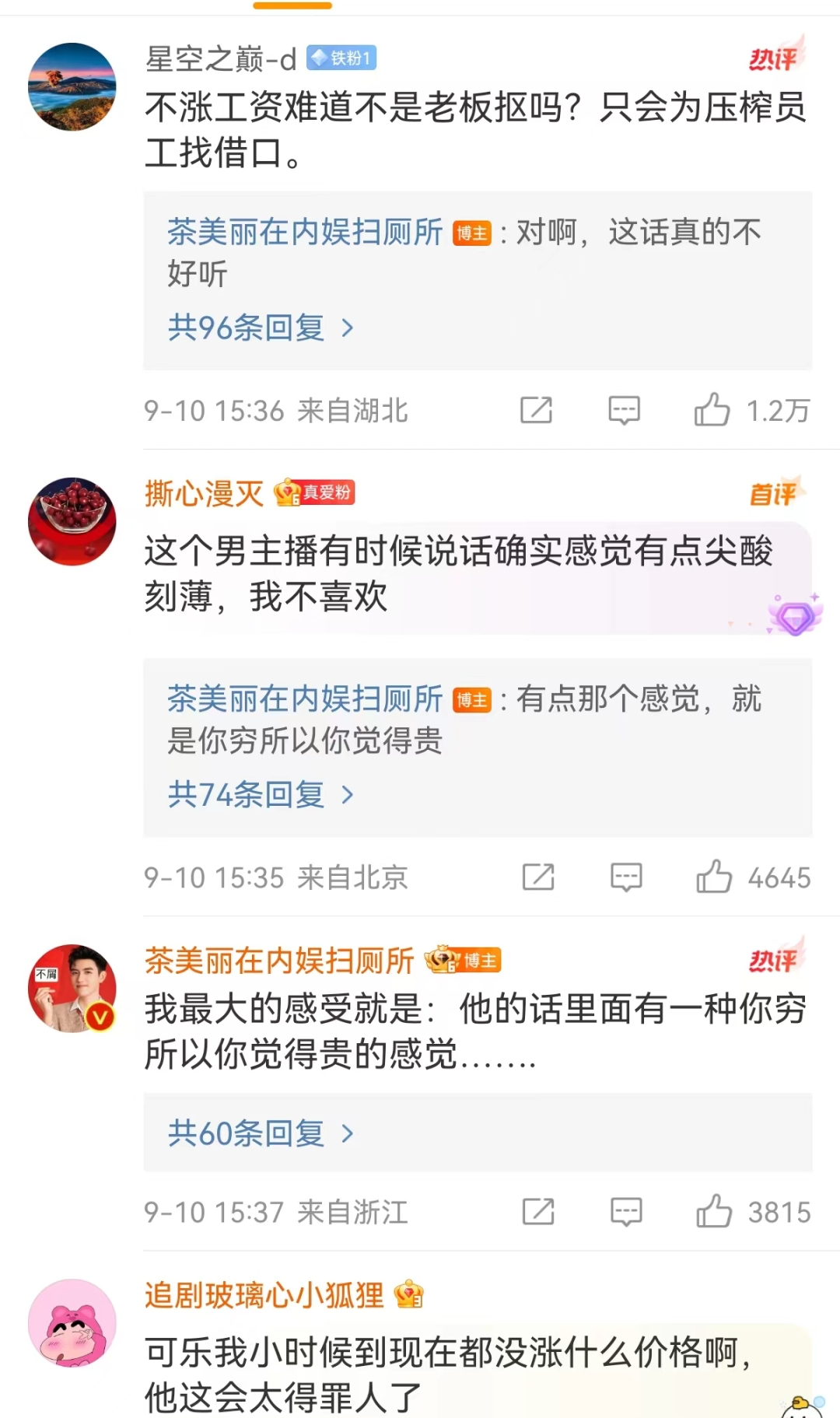Expand 共74条回复 thread
Viewport: 840px width, 1418px height.
pos(261,795)
